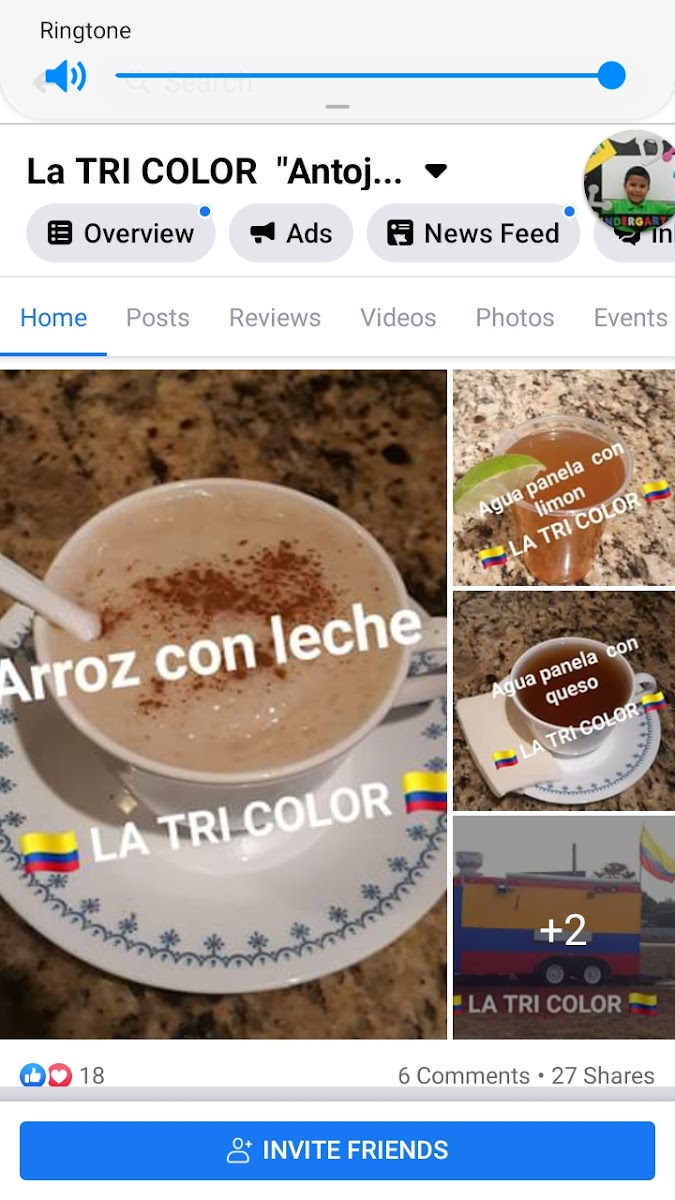Mute ringtone via the speaker icon

click(x=66, y=76)
